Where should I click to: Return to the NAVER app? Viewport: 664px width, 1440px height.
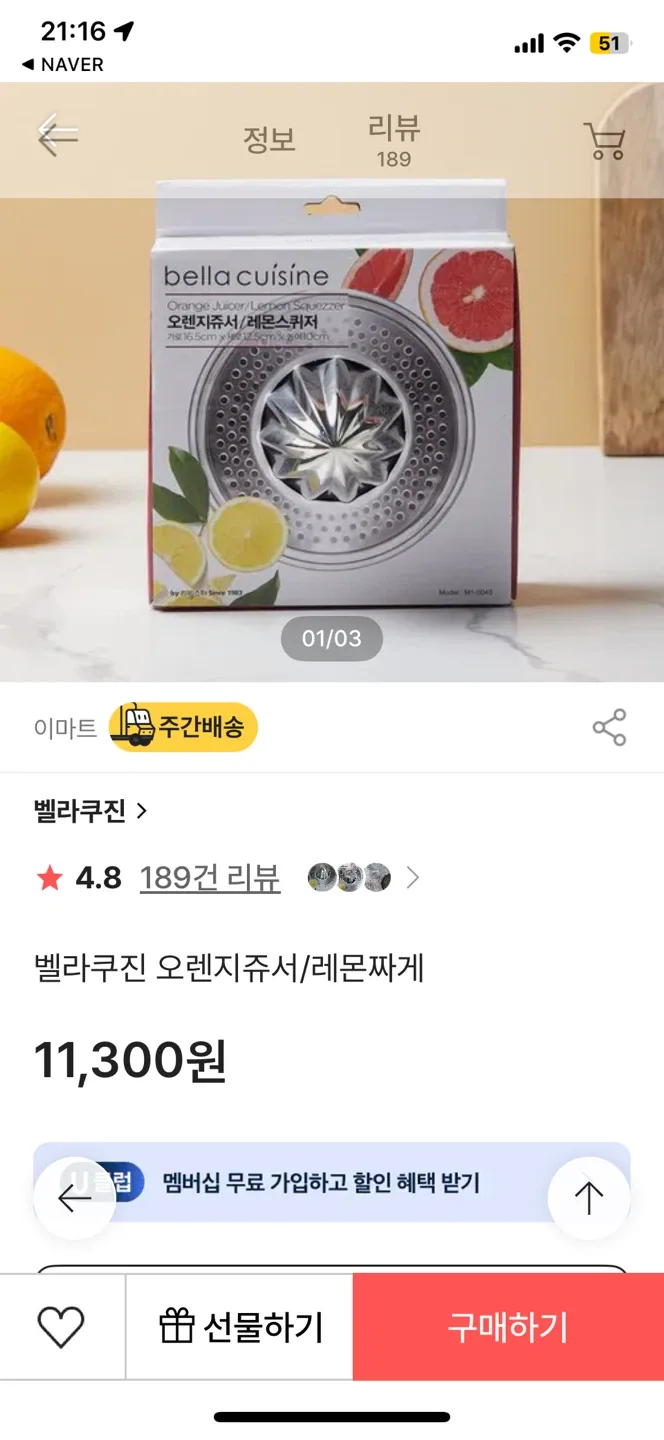tap(62, 64)
